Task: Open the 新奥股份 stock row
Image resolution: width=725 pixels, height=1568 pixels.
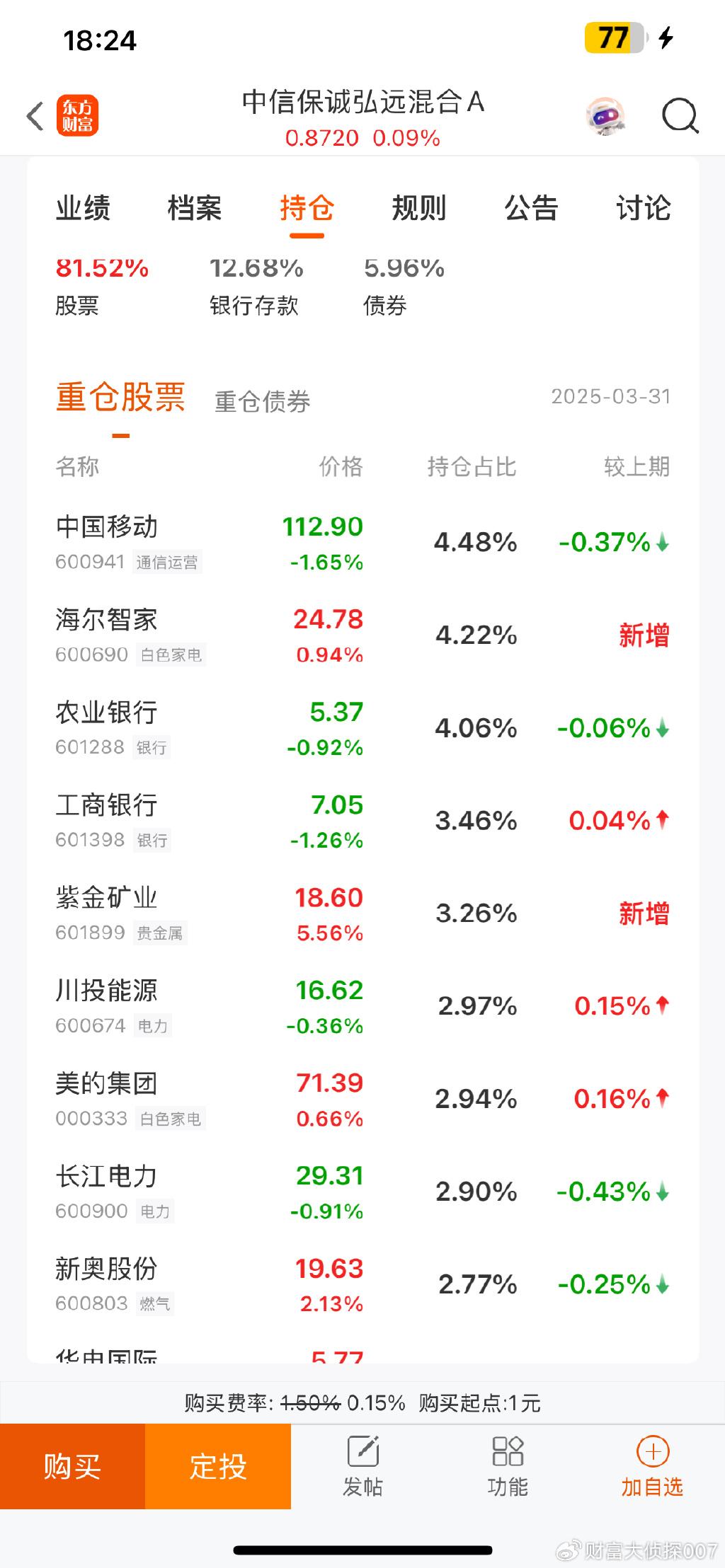Action: click(362, 1284)
